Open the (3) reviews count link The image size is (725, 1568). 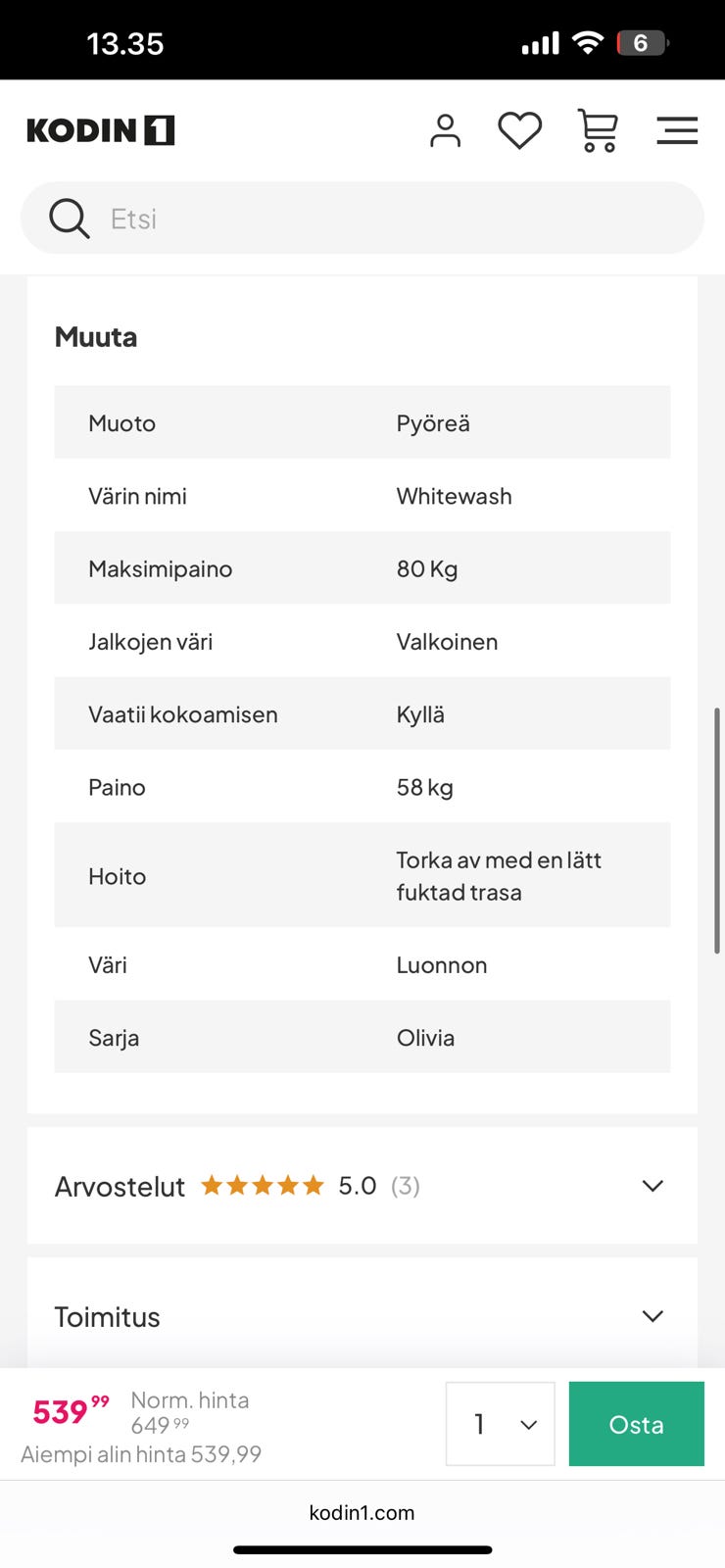pyautogui.click(x=406, y=1186)
